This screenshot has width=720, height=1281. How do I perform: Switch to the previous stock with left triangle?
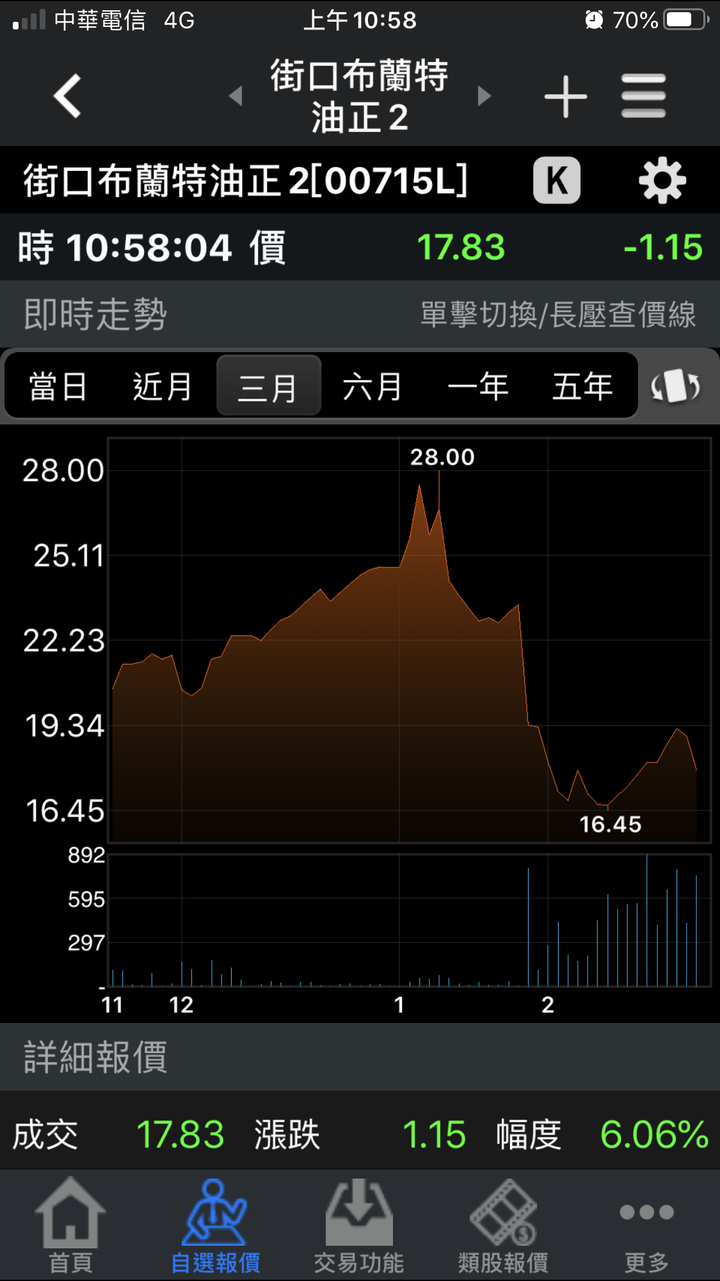[x=236, y=96]
